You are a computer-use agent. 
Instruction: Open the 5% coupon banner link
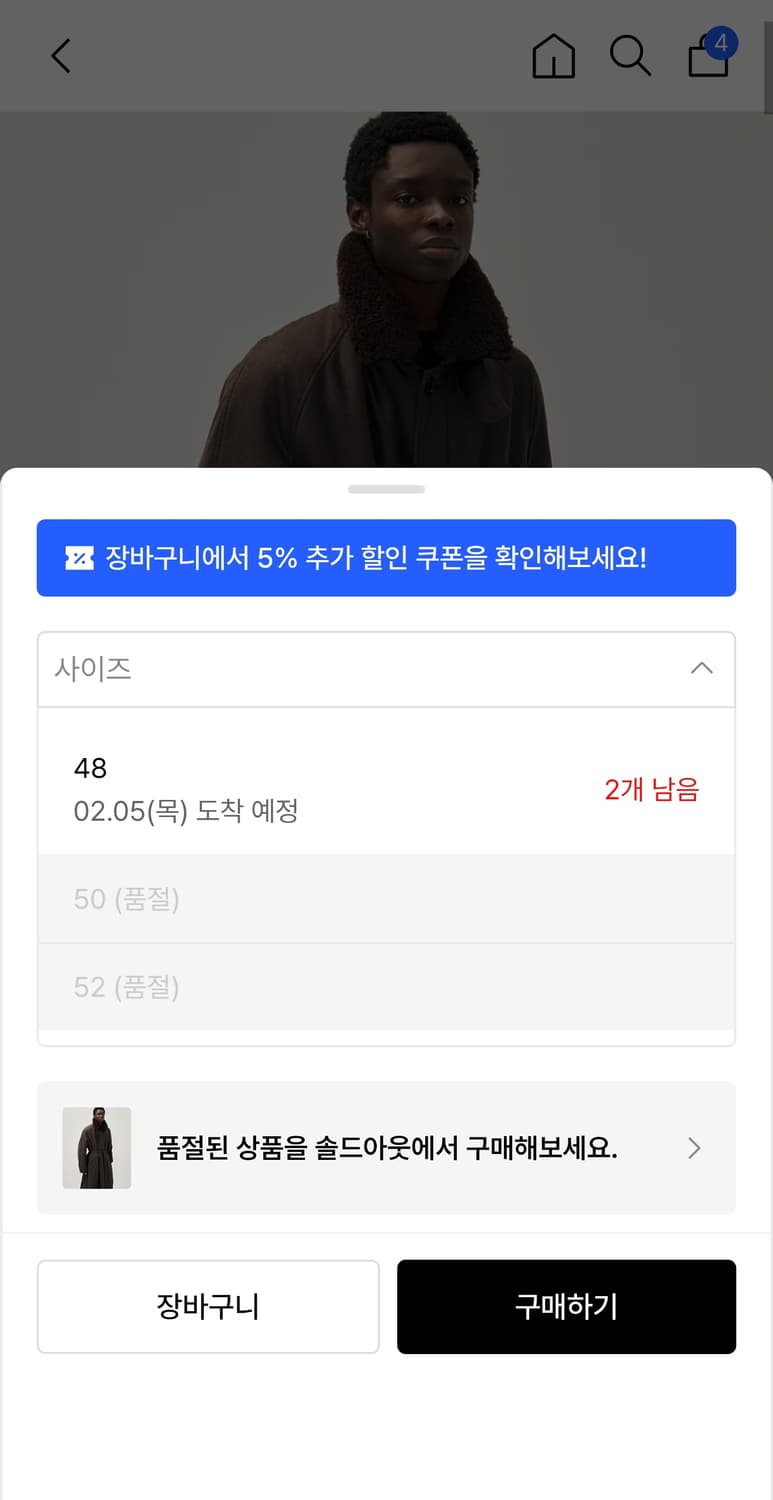pos(386,558)
